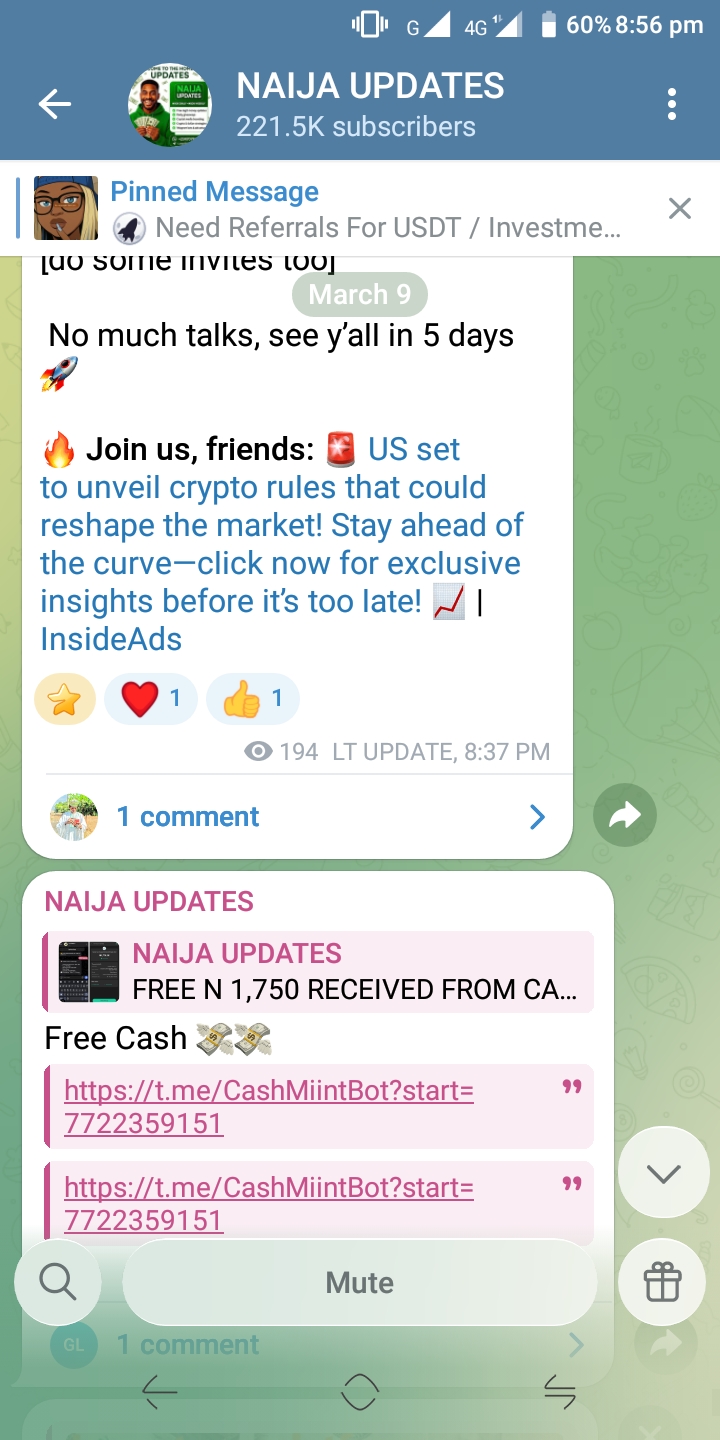Mute the NAIJA UPDATES channel
Screen dimensions: 720x1440
pyautogui.click(x=360, y=1282)
